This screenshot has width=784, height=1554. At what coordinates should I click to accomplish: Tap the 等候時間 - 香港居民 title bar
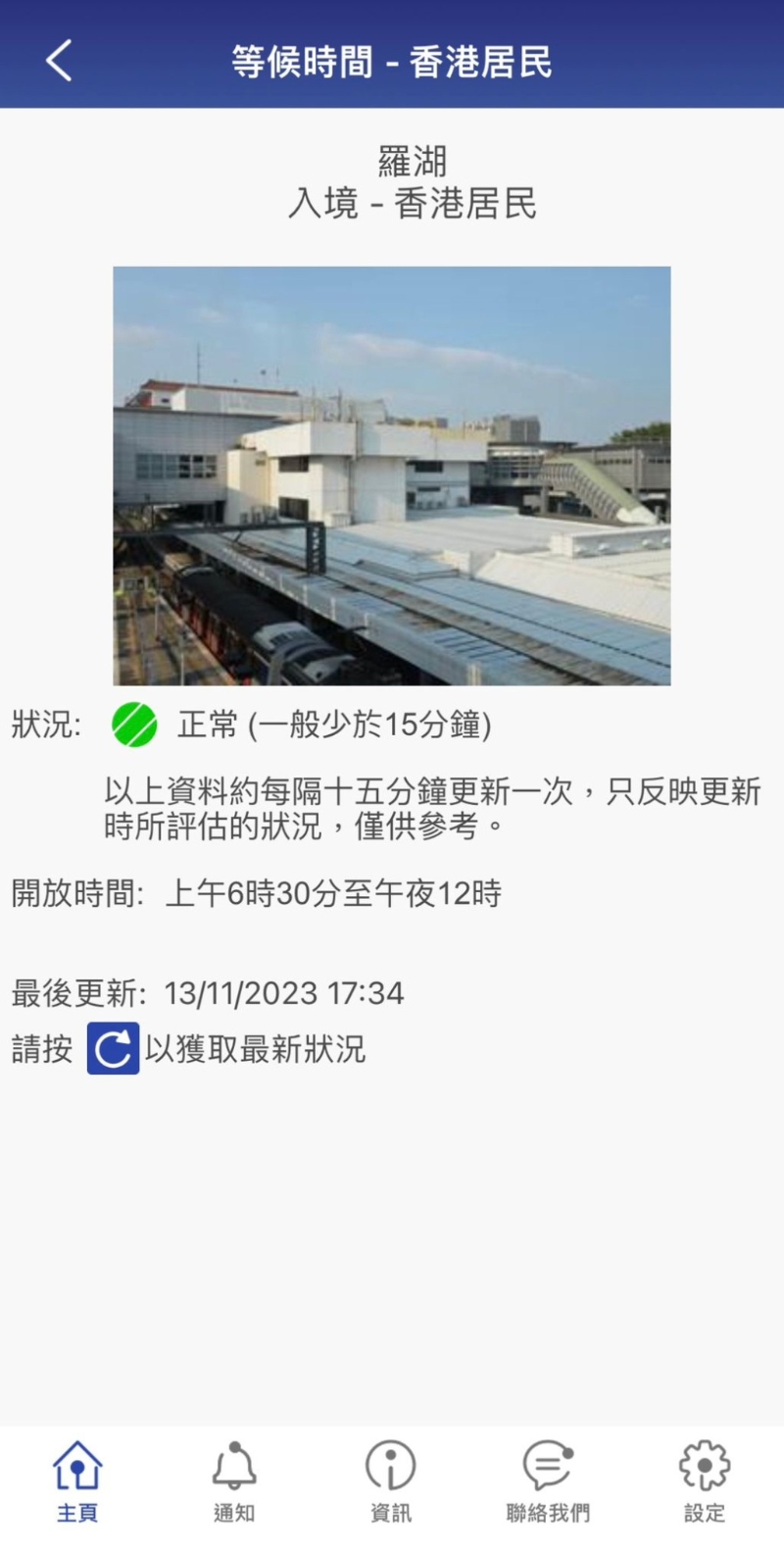click(392, 61)
